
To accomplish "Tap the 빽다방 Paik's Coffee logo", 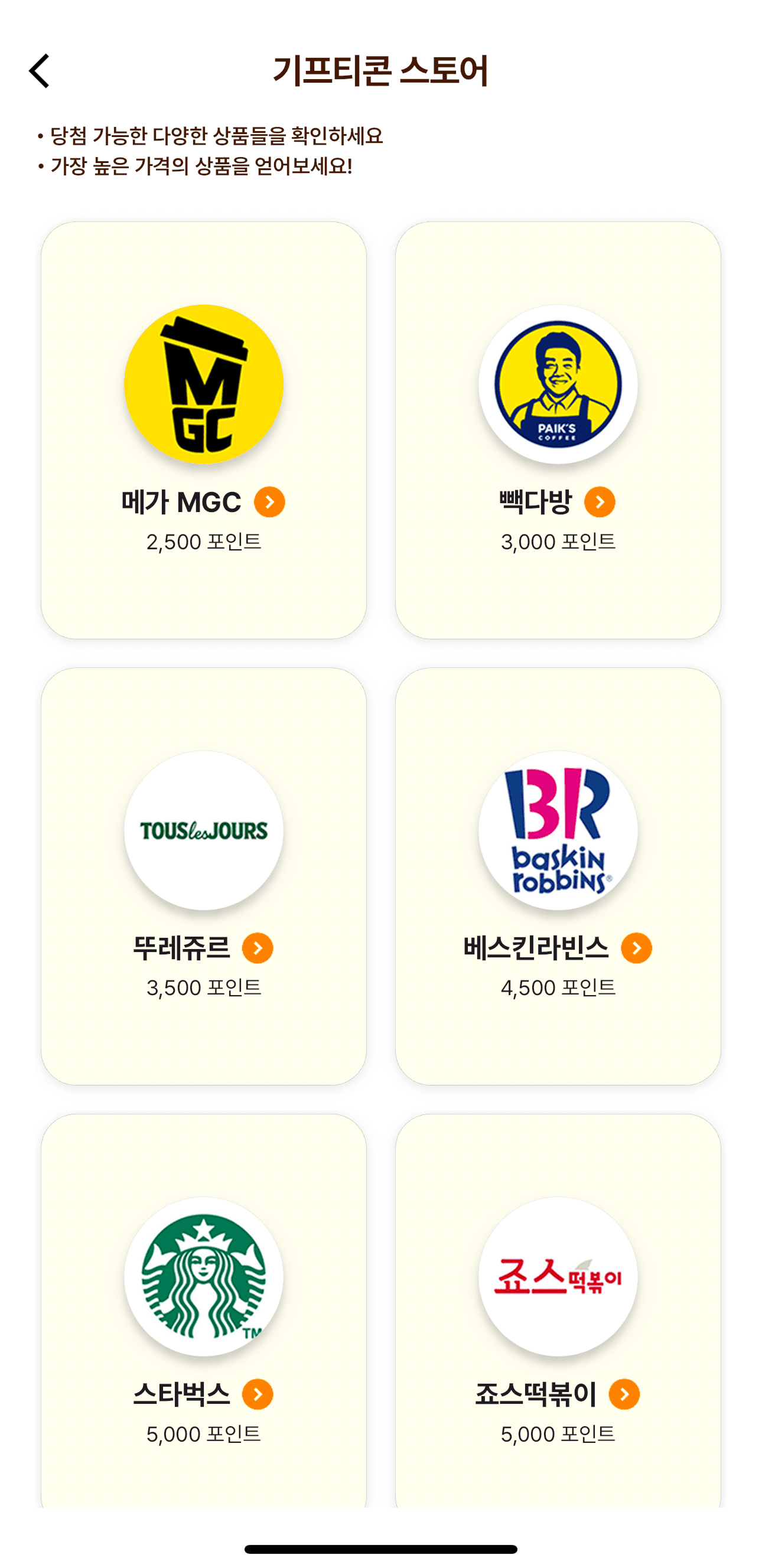I will coord(558,384).
